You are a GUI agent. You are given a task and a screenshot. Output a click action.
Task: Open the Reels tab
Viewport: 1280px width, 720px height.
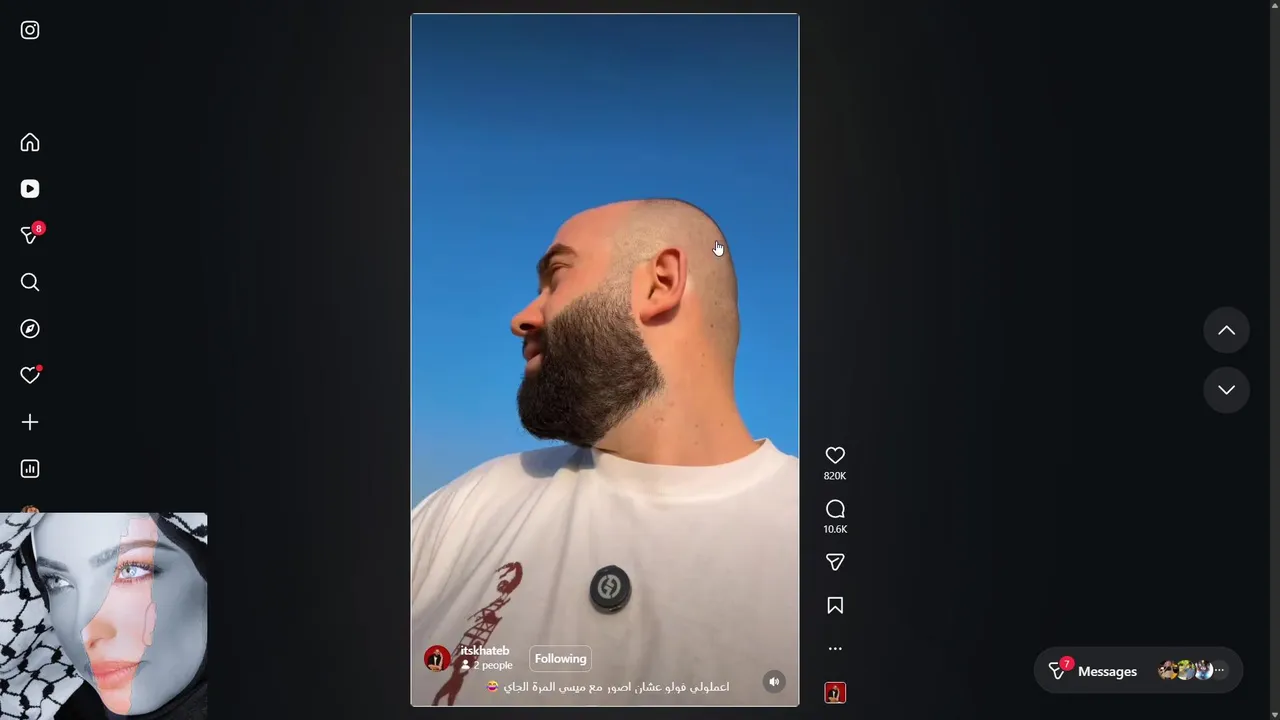pos(30,189)
